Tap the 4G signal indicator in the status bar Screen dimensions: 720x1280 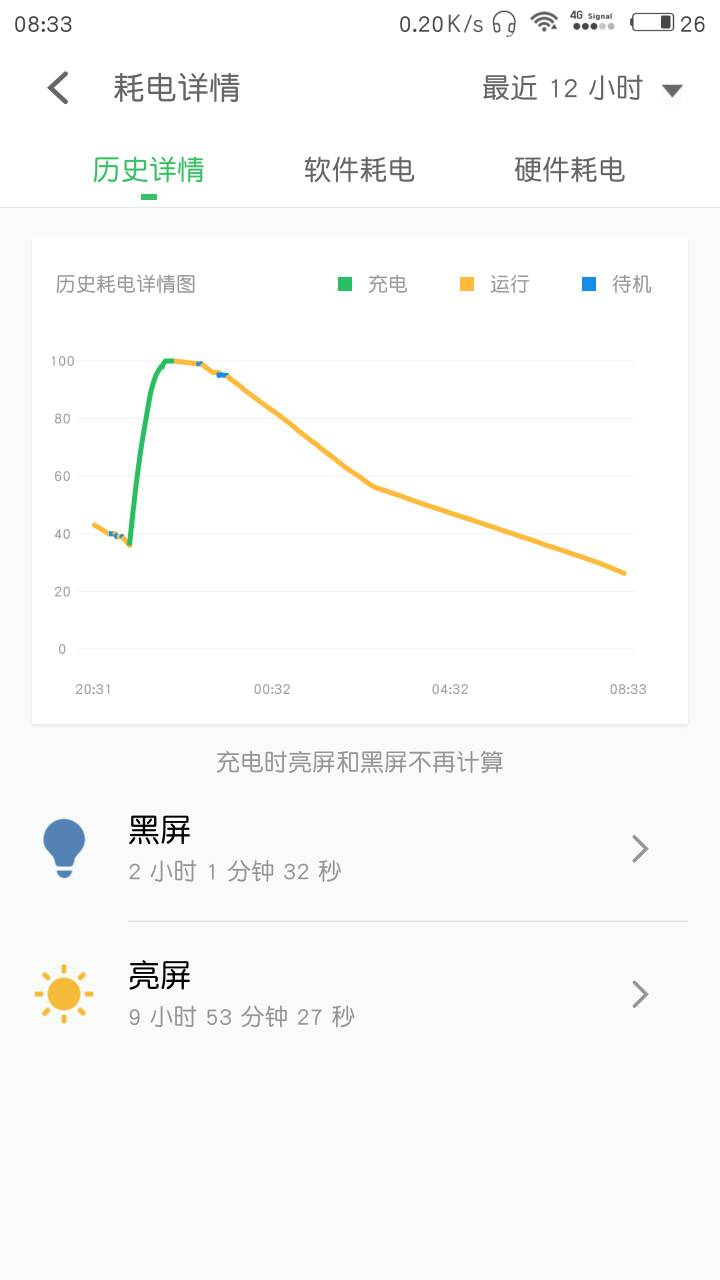pos(594,22)
